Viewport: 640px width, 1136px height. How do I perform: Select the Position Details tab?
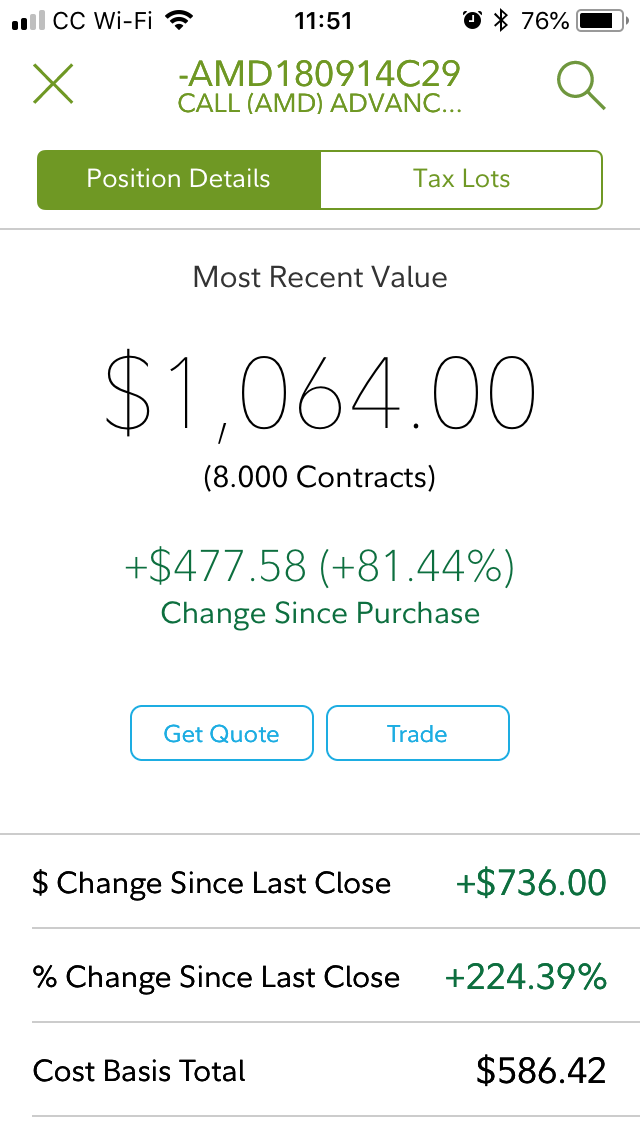[x=178, y=180]
